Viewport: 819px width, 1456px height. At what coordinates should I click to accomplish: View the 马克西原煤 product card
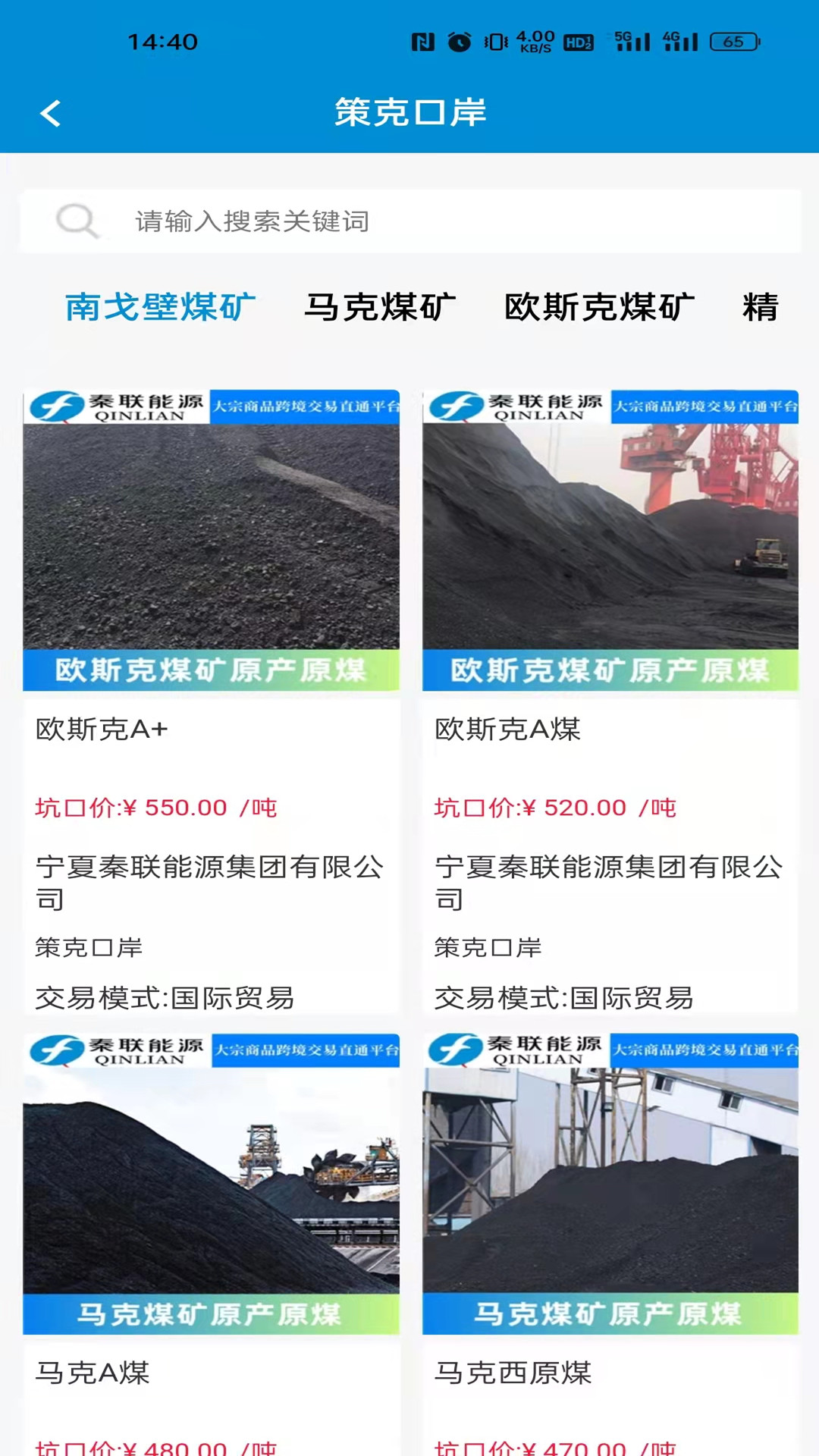[610, 1244]
